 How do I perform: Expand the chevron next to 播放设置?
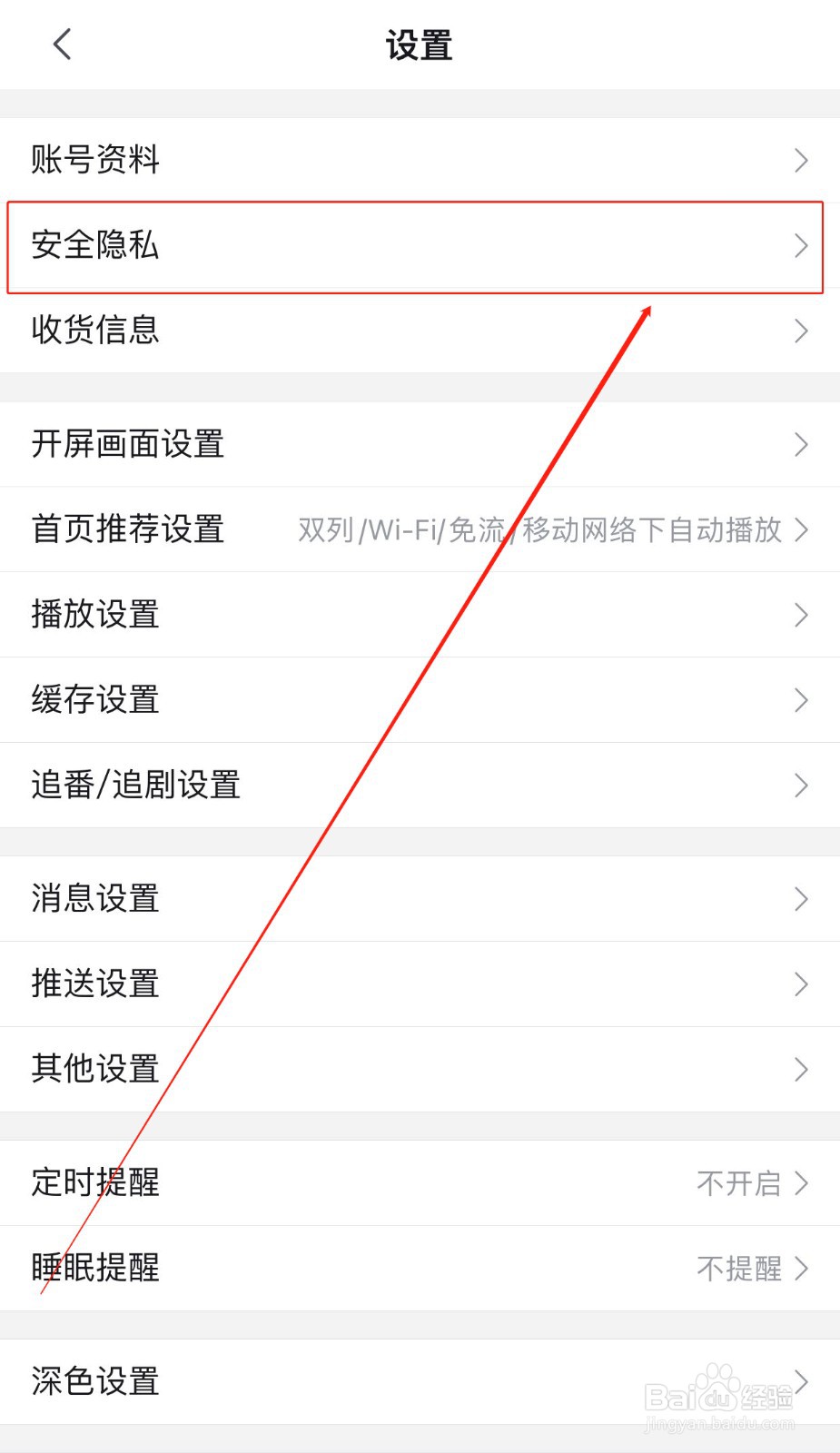pos(800,615)
